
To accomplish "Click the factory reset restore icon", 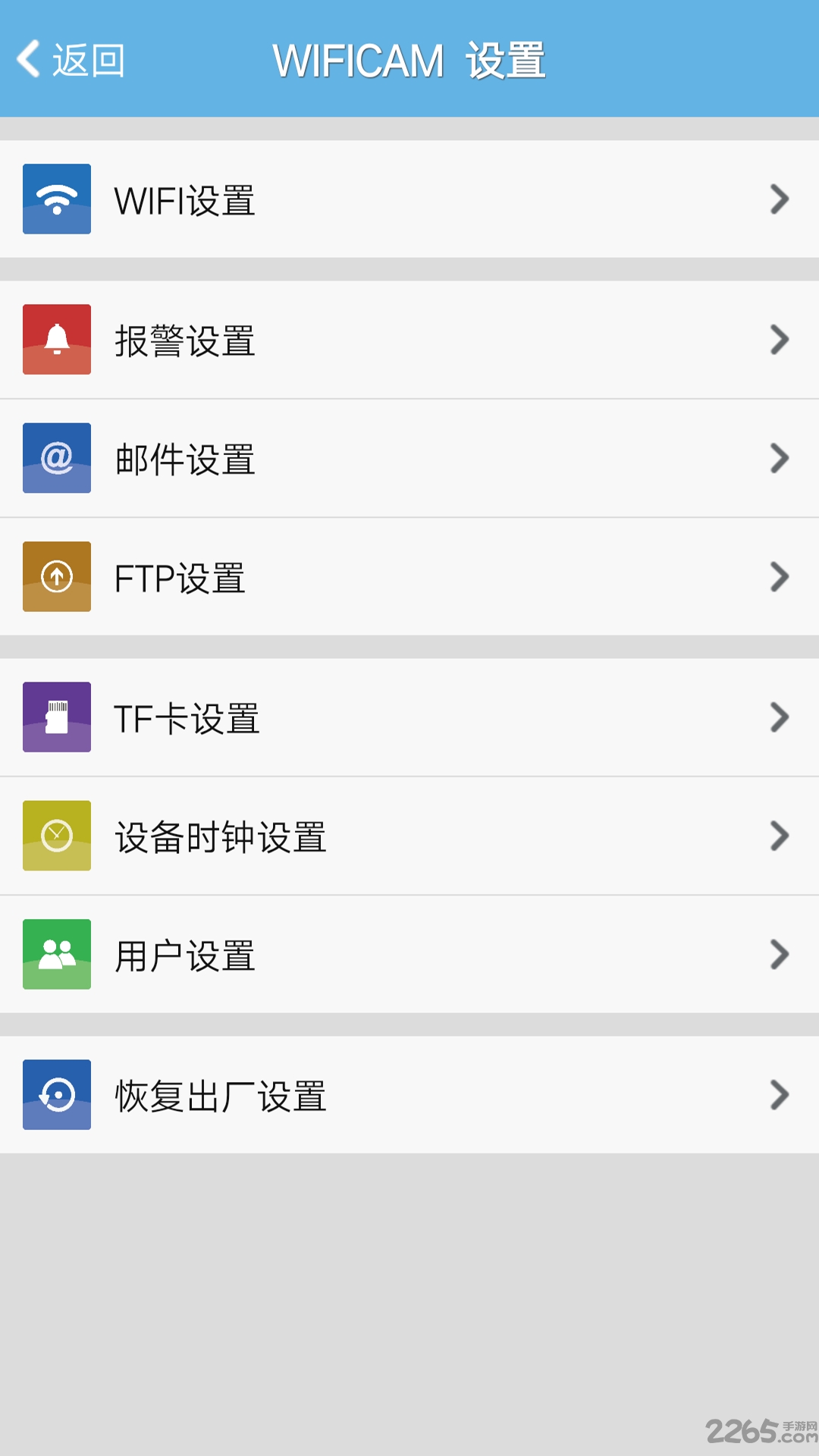I will pos(57,1096).
